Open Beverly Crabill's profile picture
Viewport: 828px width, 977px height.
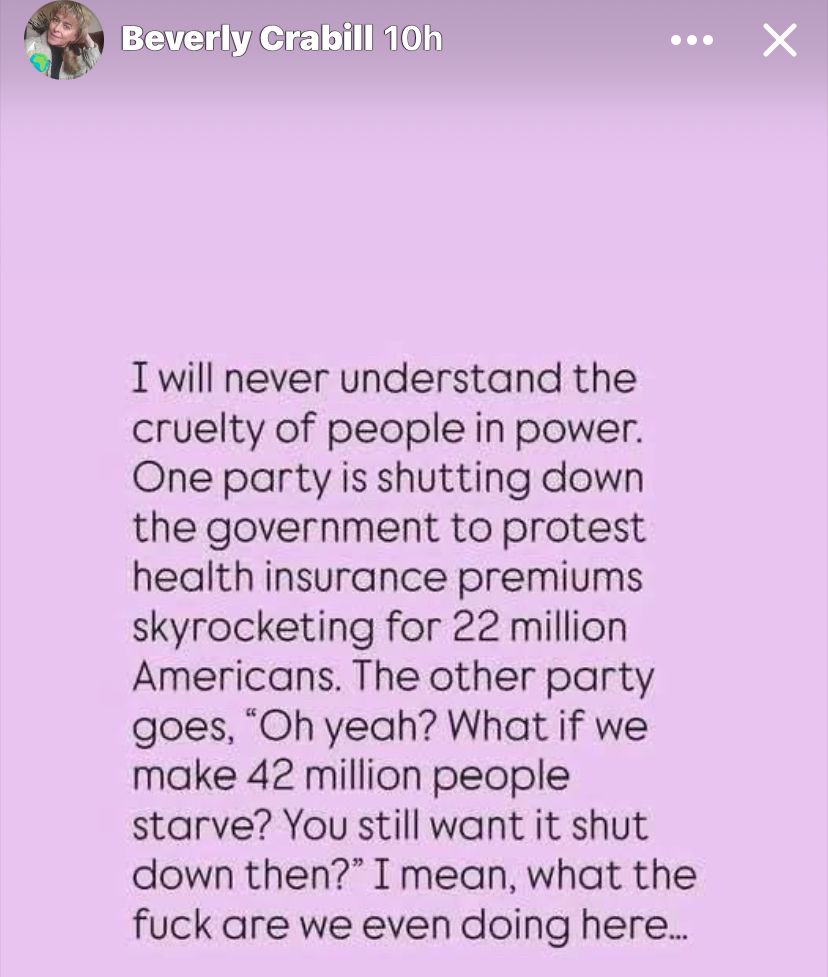tap(63, 40)
